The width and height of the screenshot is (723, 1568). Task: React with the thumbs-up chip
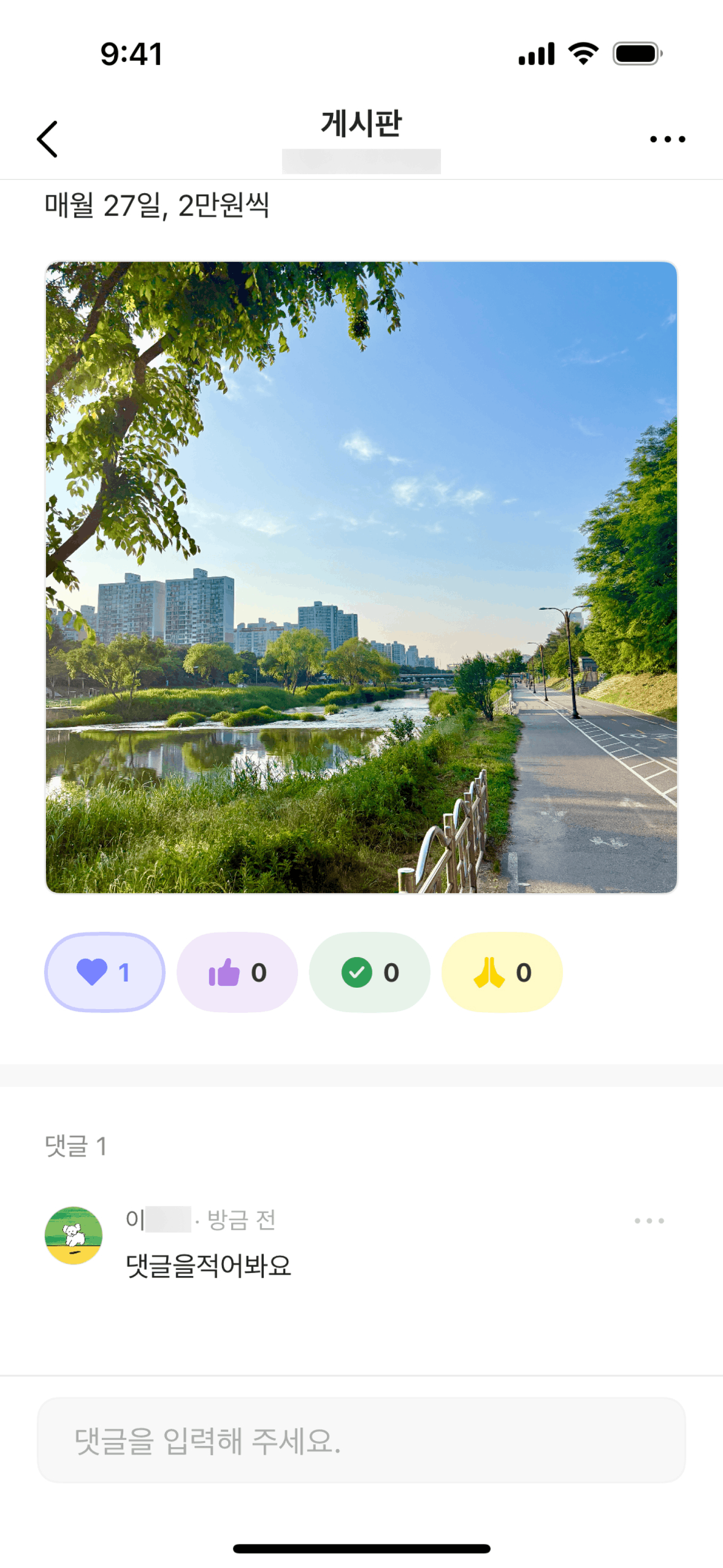(x=237, y=972)
